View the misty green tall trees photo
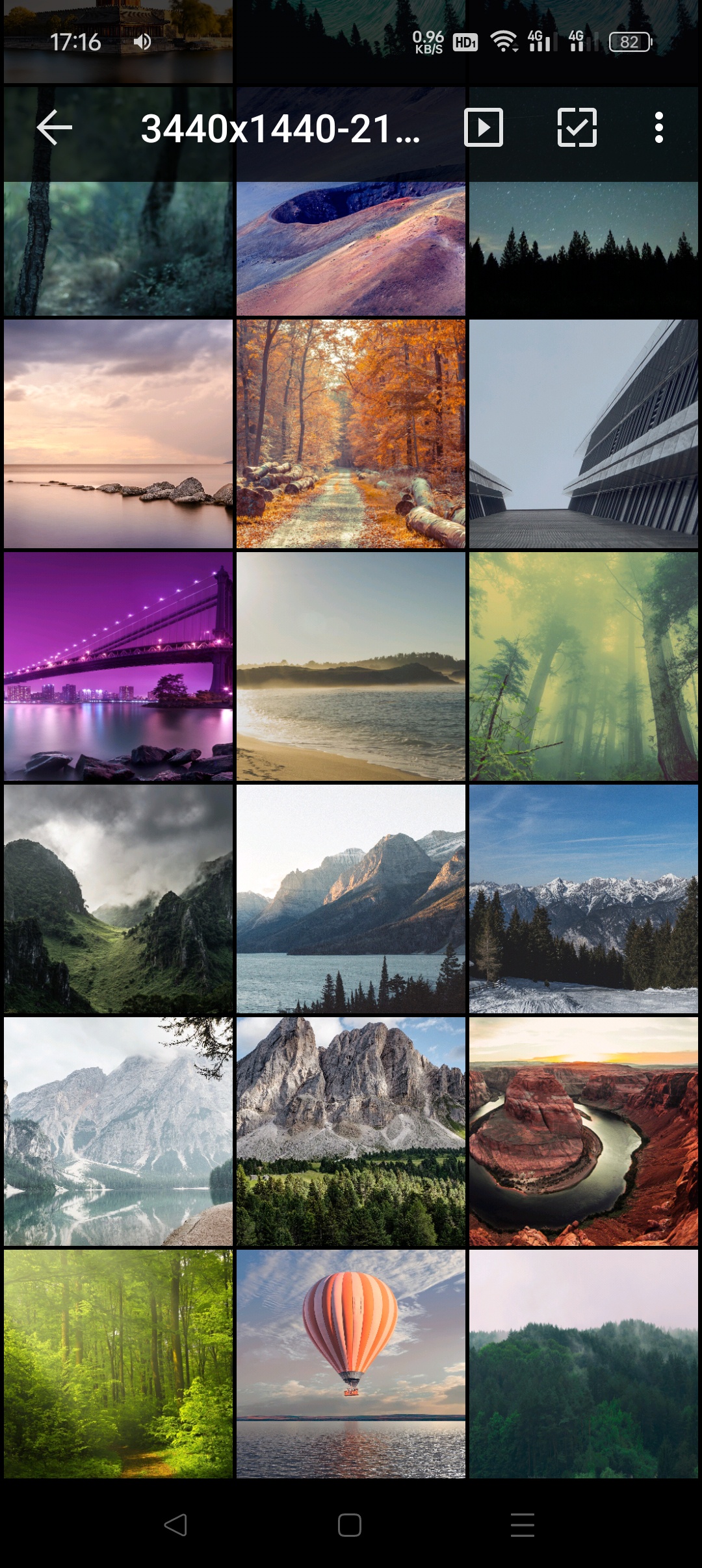The height and width of the screenshot is (1568, 702). [584, 666]
